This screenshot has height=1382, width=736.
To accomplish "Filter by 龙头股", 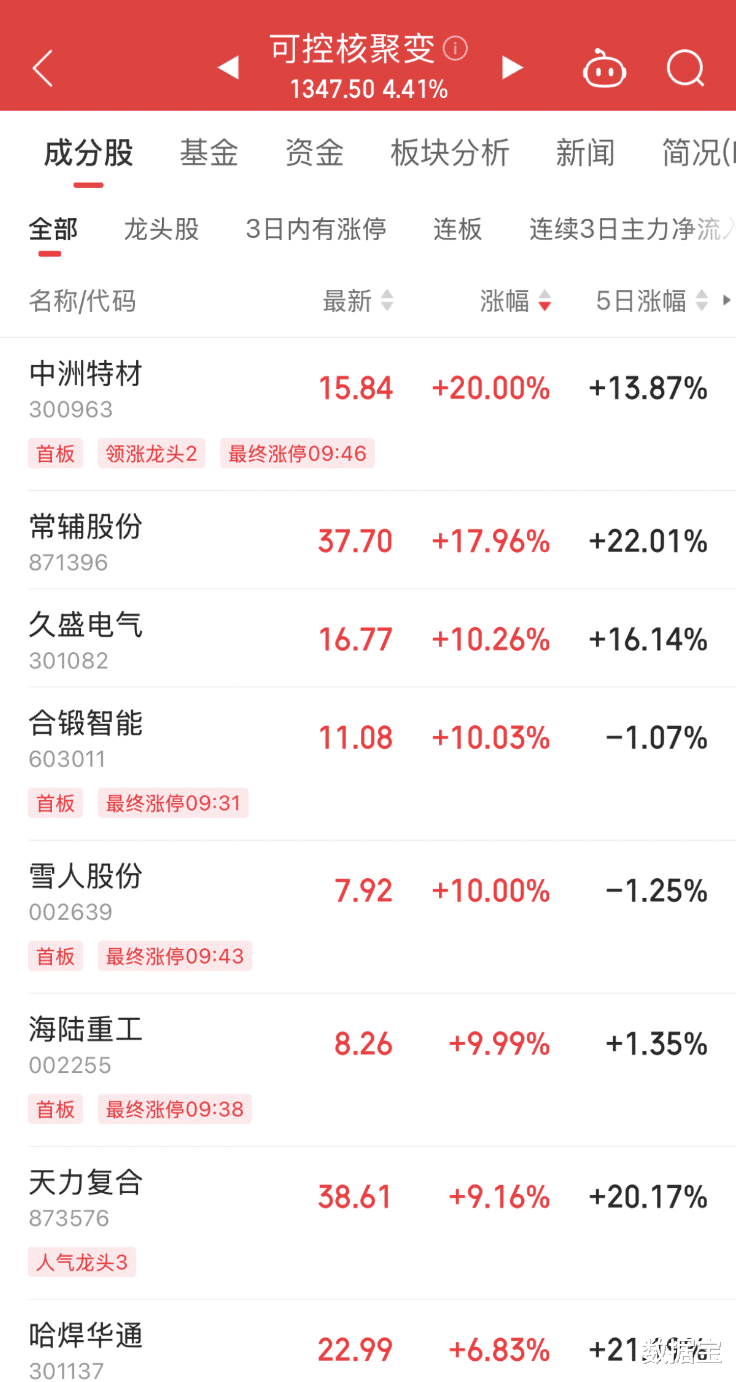I will click(x=161, y=229).
